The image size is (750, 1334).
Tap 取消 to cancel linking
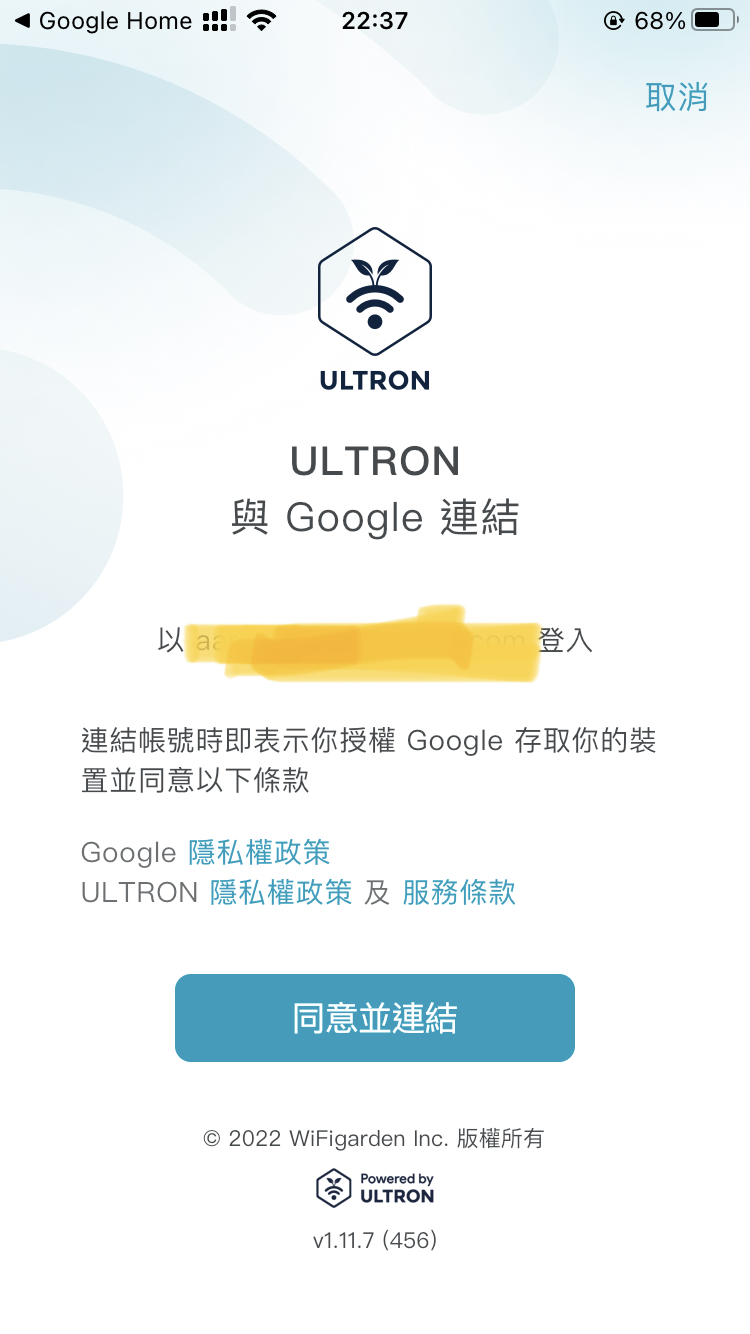[676, 97]
